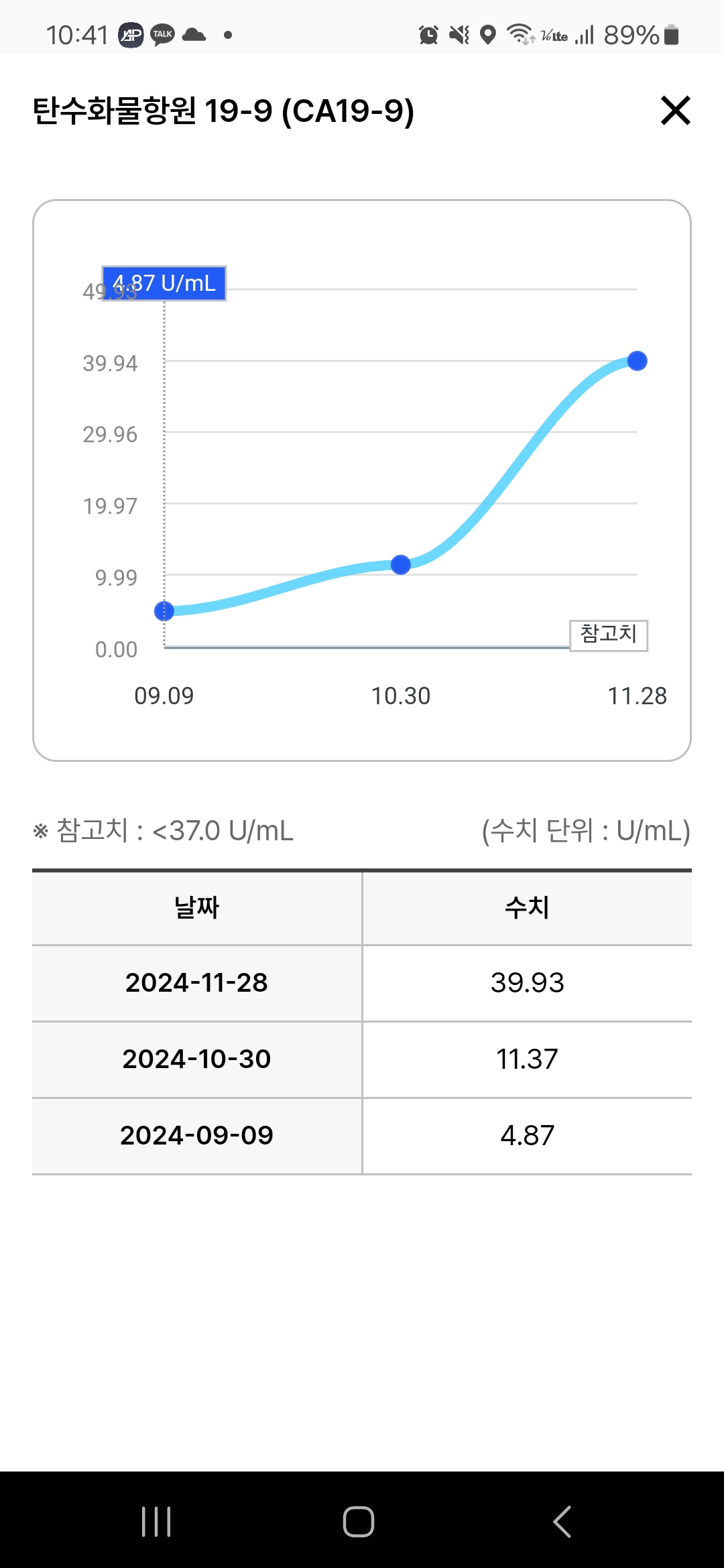Open recent apps from navigation bar
Screen dimensions: 724x1568
[x=156, y=1521]
